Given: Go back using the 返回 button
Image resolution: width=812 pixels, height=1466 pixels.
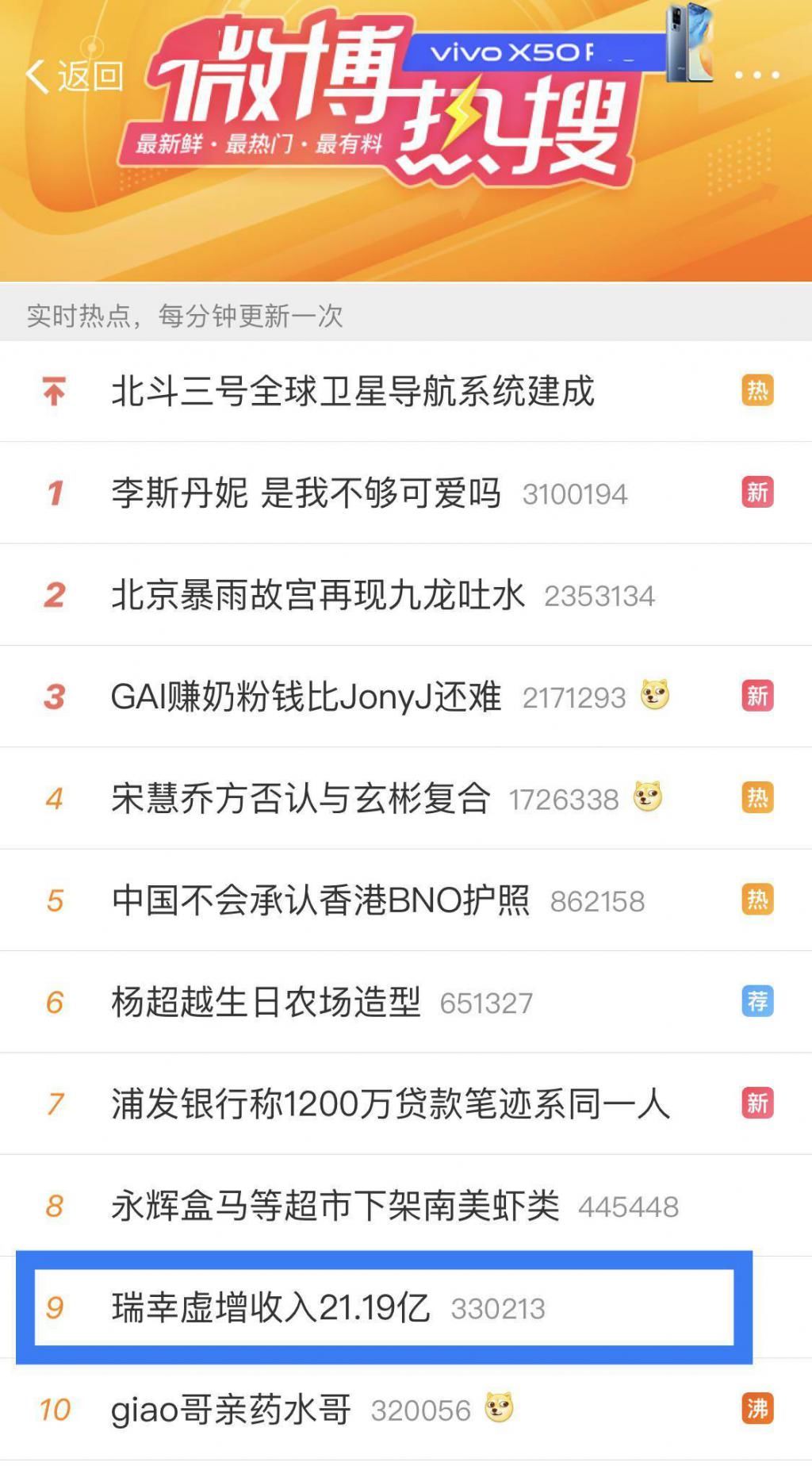Looking at the screenshot, I should (x=75, y=77).
